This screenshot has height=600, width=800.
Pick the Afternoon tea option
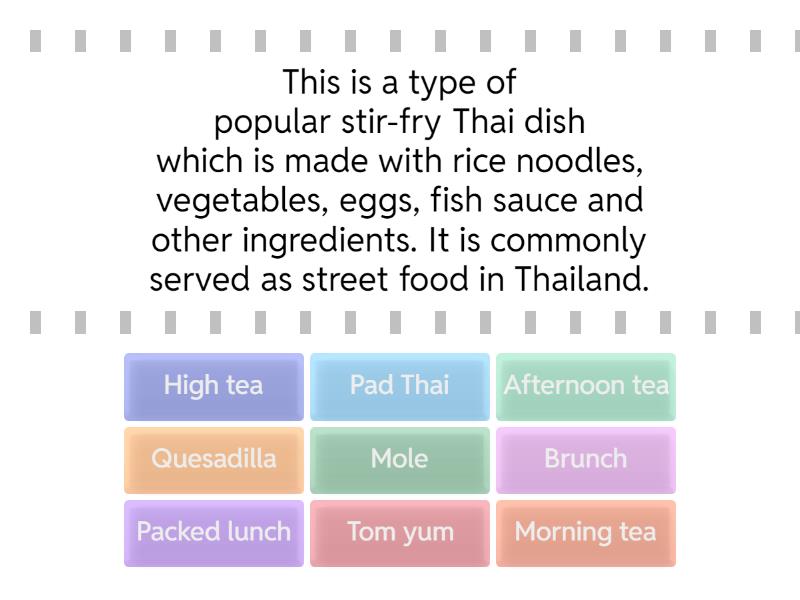coord(586,386)
